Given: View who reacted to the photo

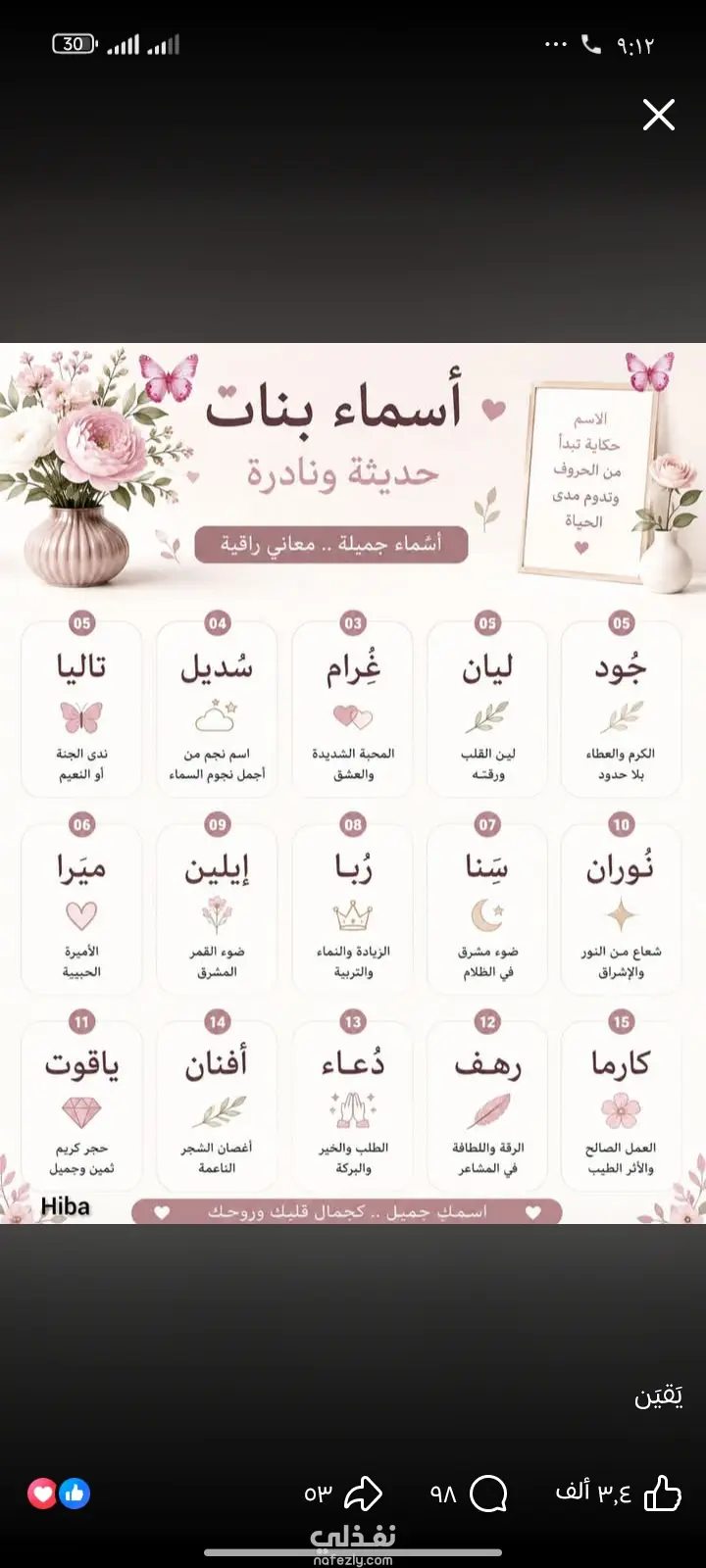Looking at the screenshot, I should 59,1494.
